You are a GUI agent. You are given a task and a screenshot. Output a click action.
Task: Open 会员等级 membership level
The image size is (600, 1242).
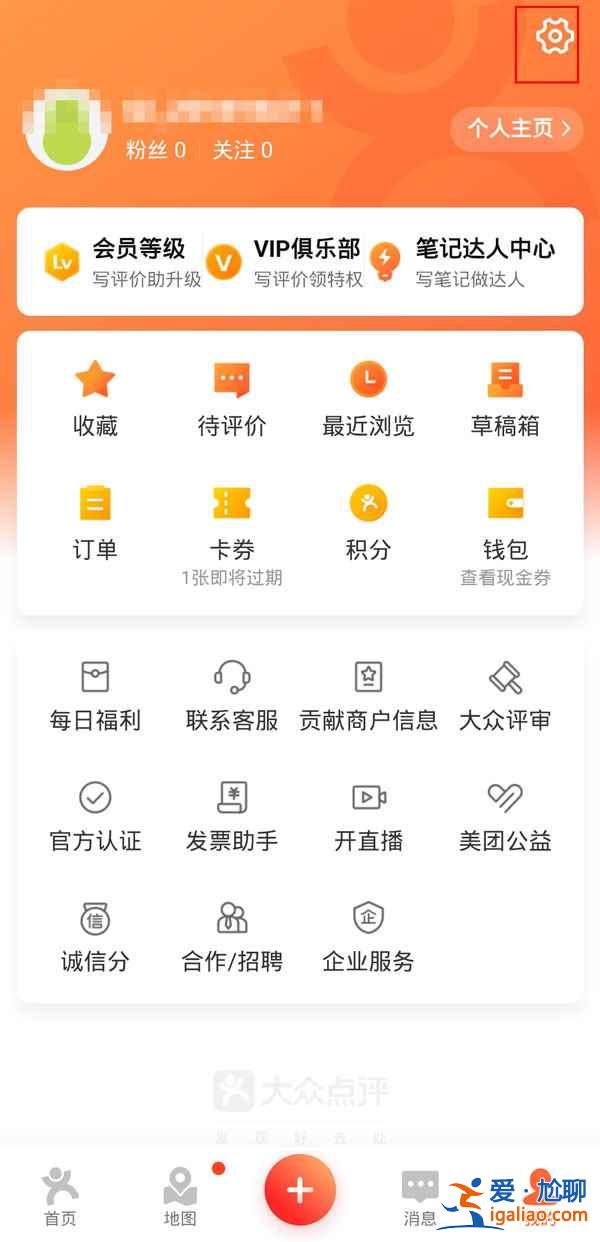point(120,263)
